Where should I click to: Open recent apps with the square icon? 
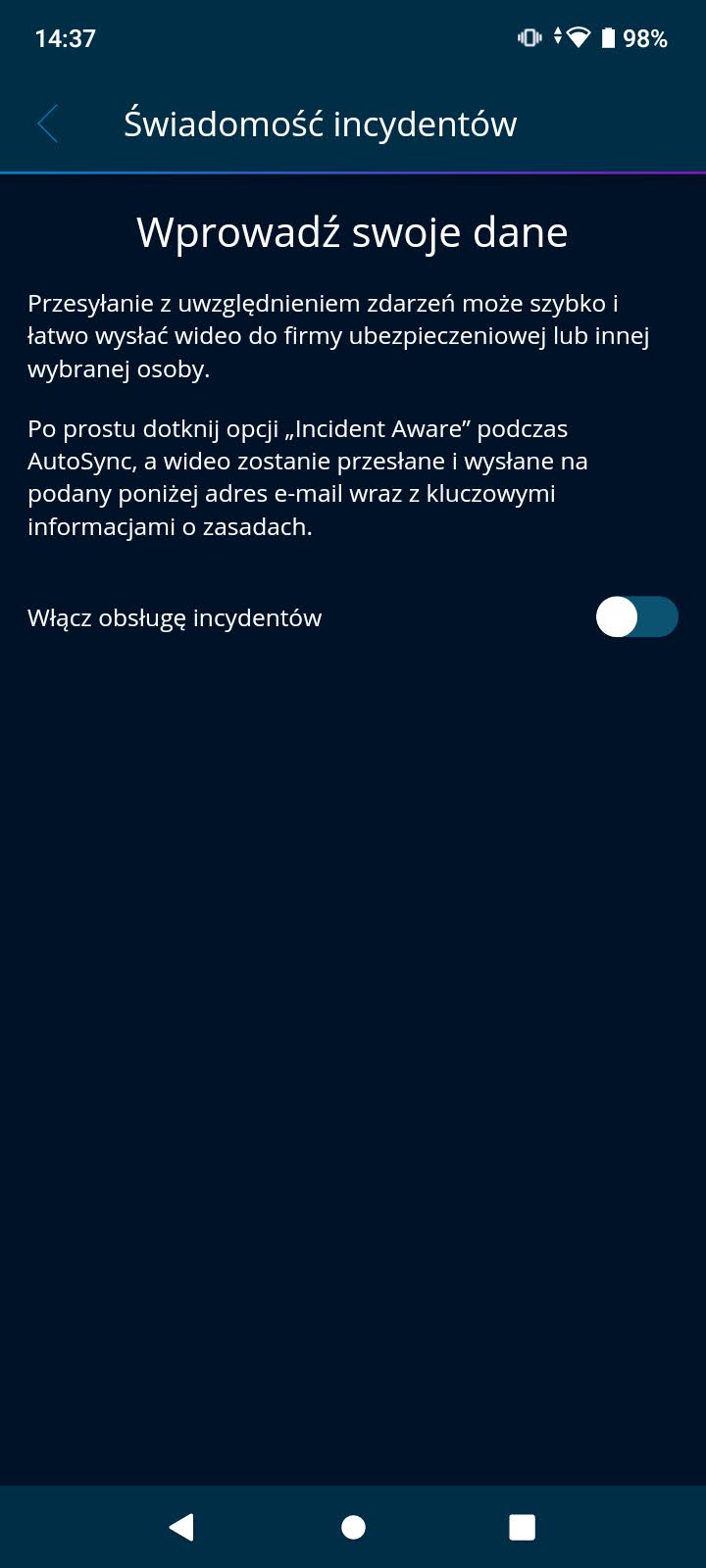[523, 1526]
